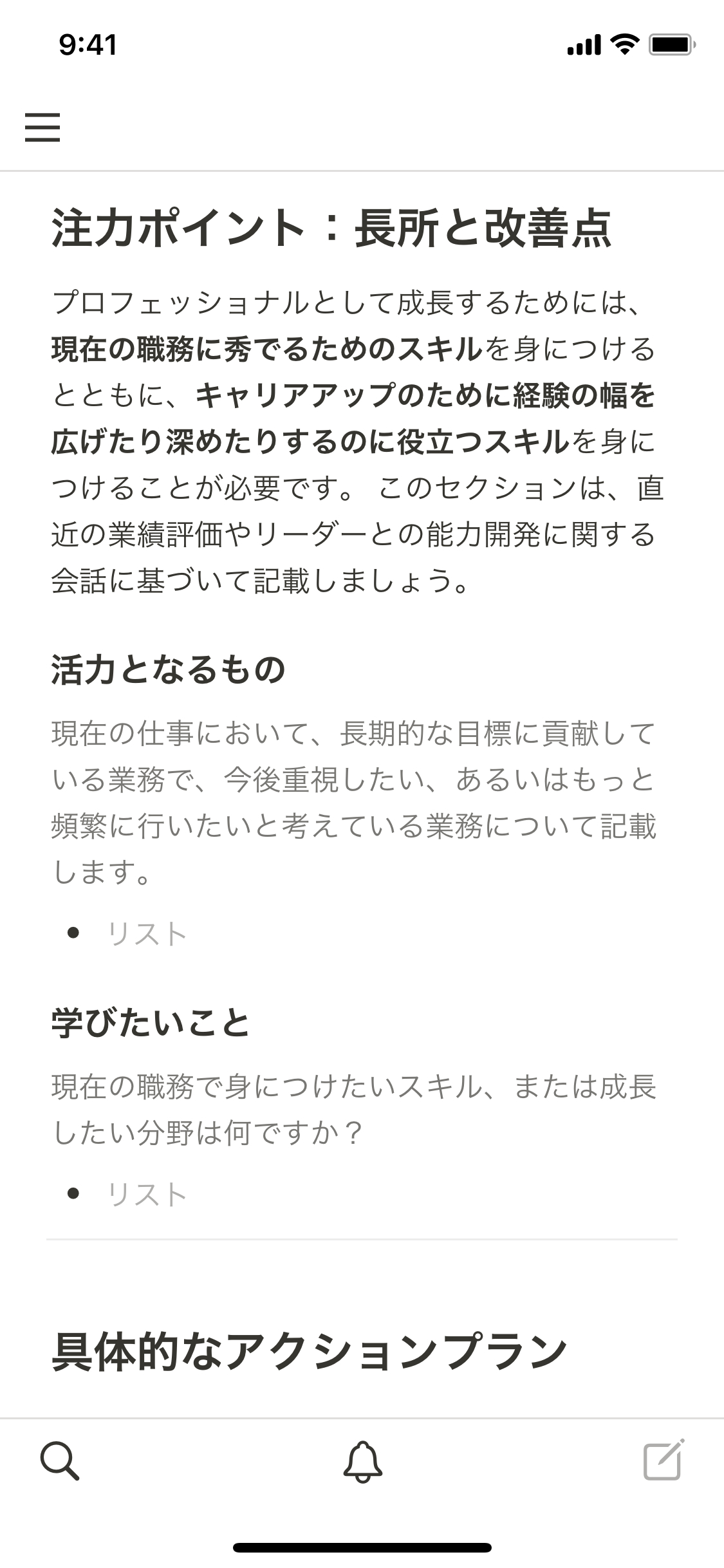Tap the リスト bullet under 活力となるもの
724x1568 pixels.
tap(147, 934)
